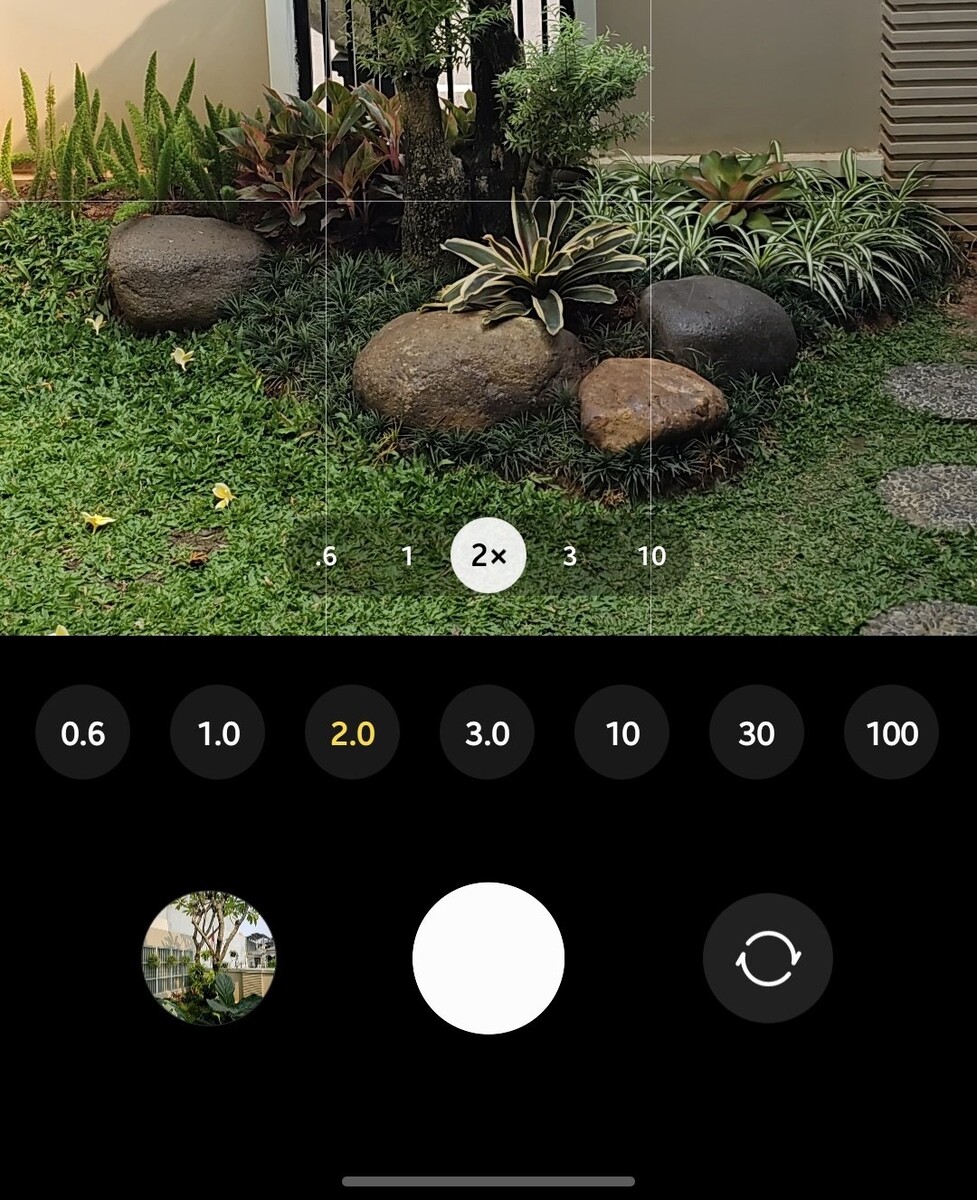Zoom in to 100 magnification

[891, 733]
